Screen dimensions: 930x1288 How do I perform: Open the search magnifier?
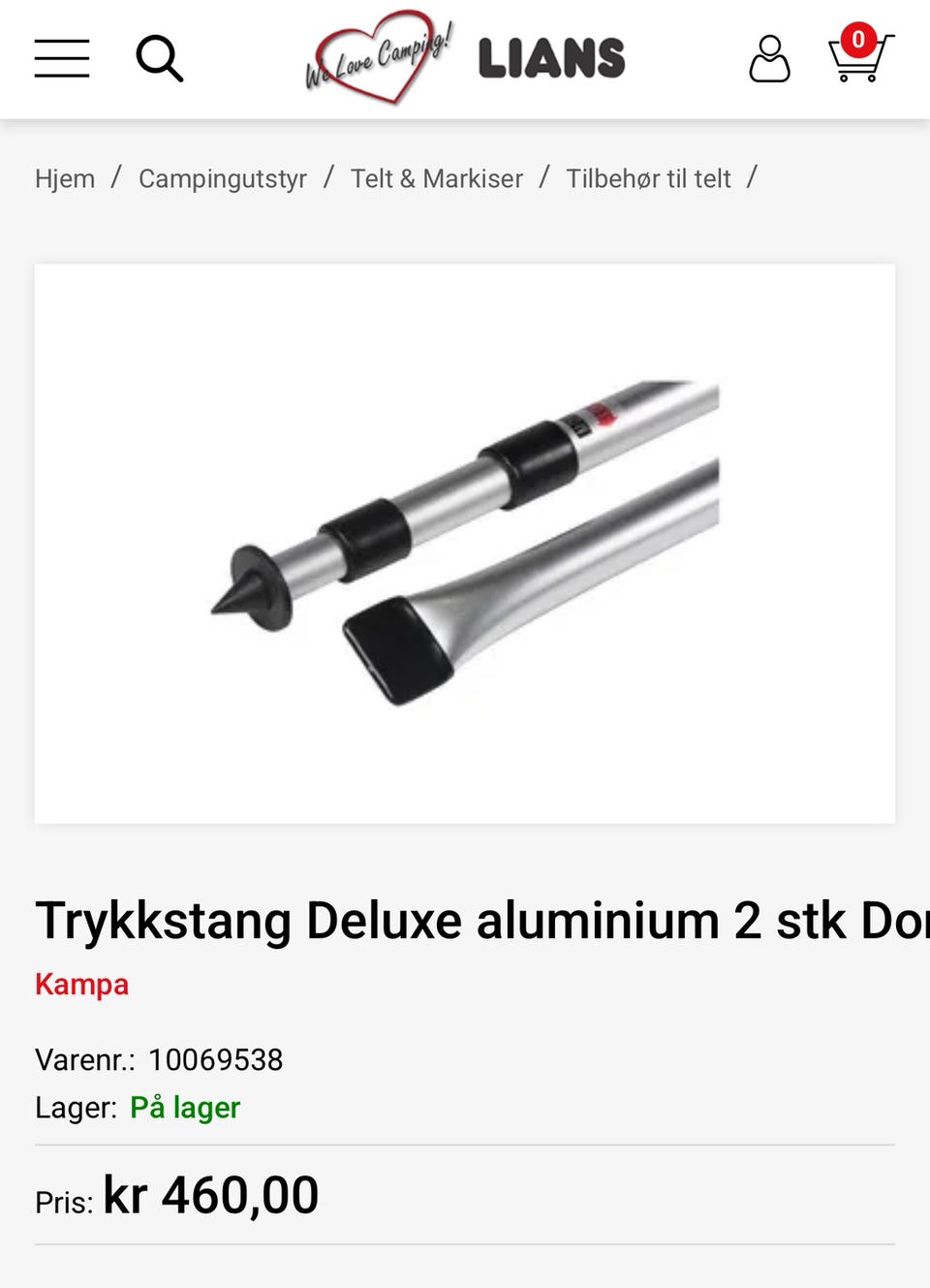tap(160, 58)
